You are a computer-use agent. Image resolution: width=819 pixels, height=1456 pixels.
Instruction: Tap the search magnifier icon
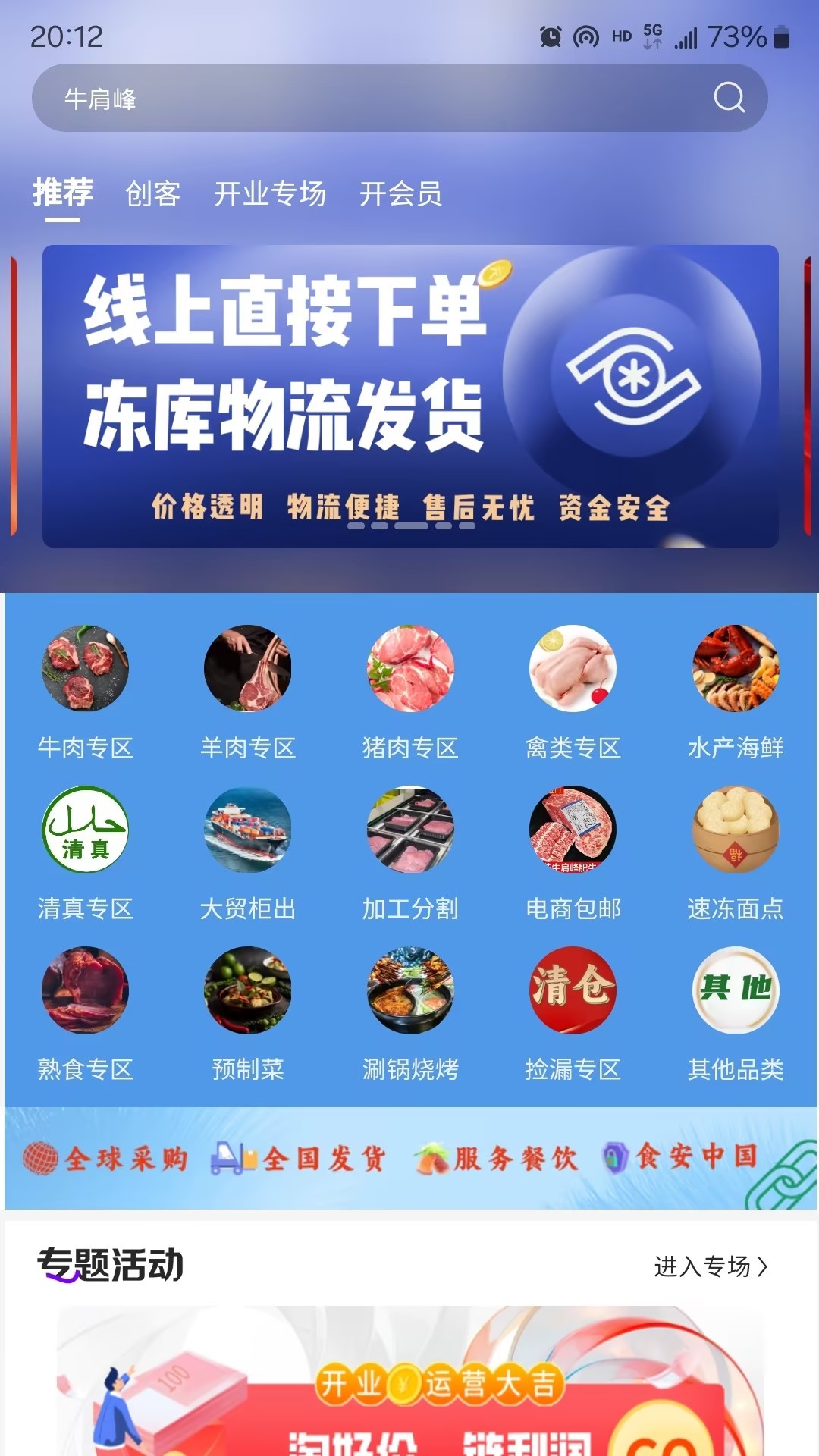[x=729, y=97]
